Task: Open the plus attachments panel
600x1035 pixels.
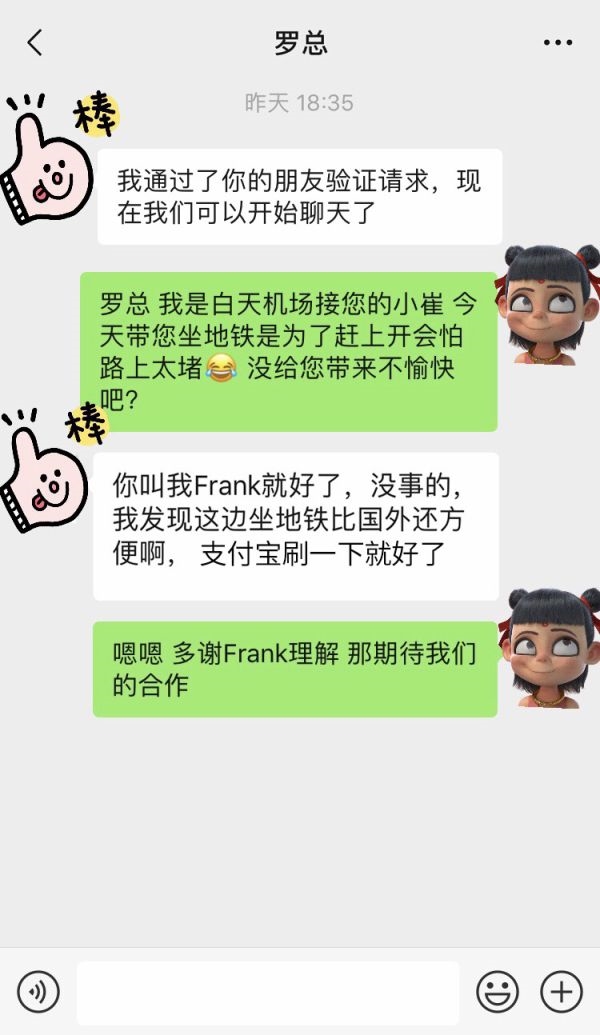Action: tap(561, 992)
